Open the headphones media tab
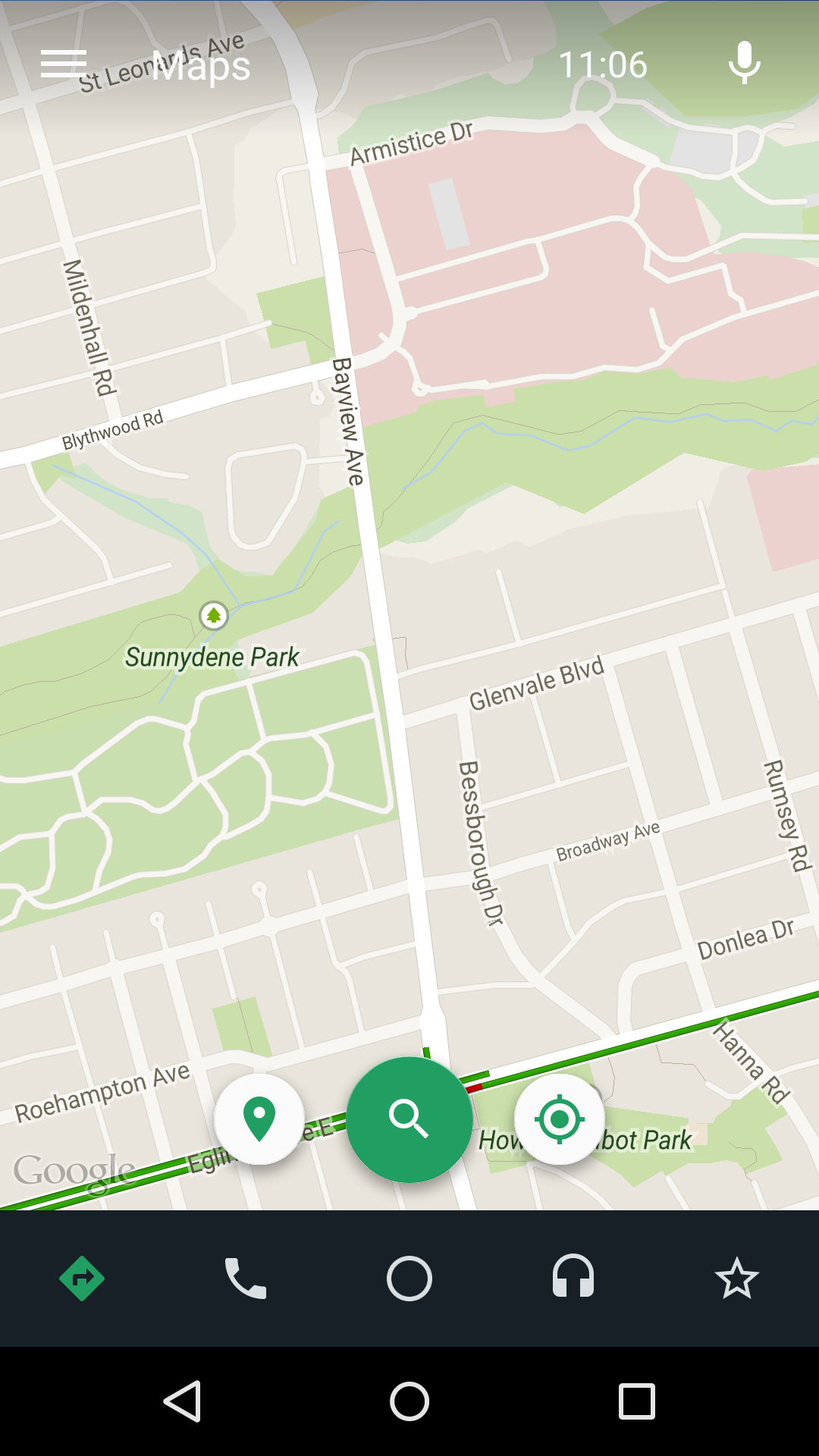Screen dimensions: 819x1456 (x=573, y=1277)
